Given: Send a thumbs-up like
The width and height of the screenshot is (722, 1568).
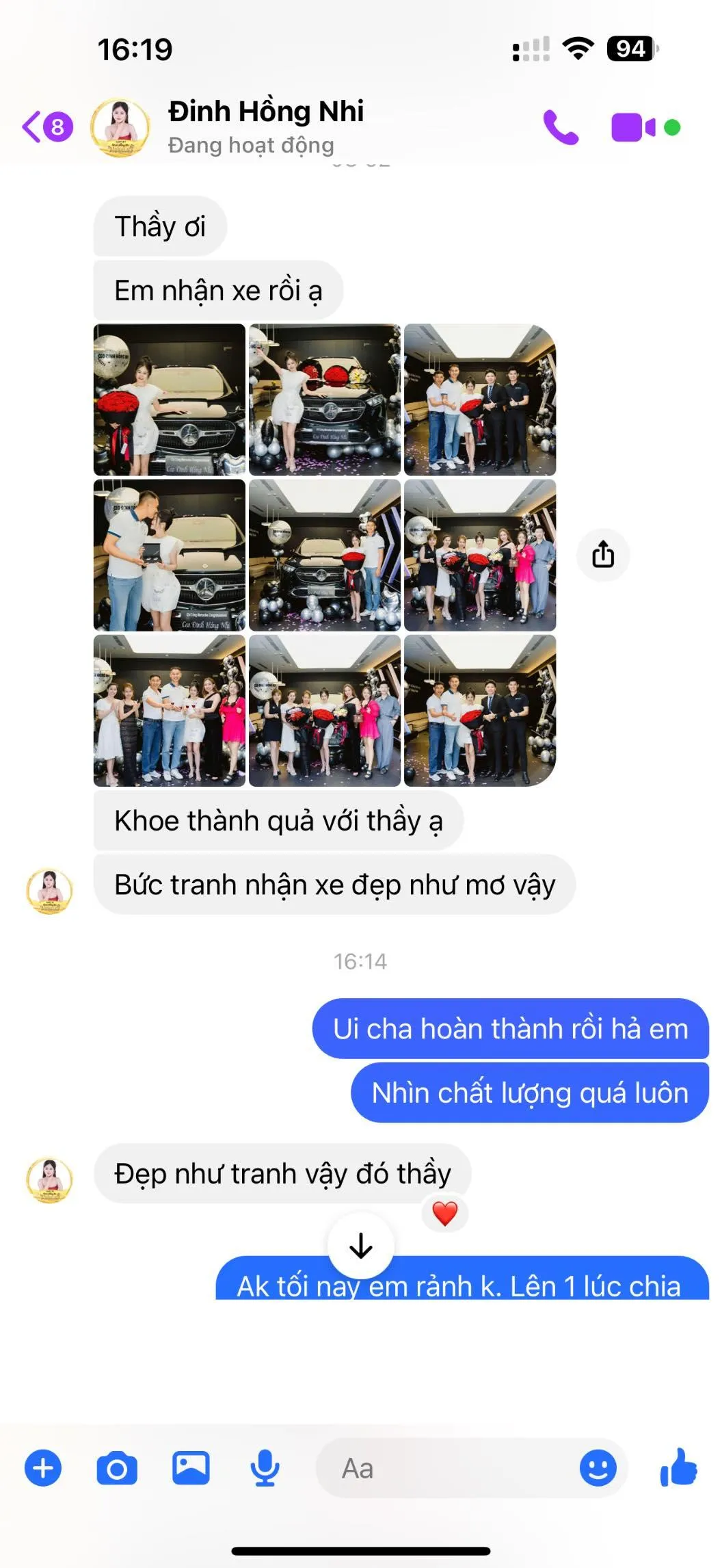Looking at the screenshot, I should coord(679,1467).
